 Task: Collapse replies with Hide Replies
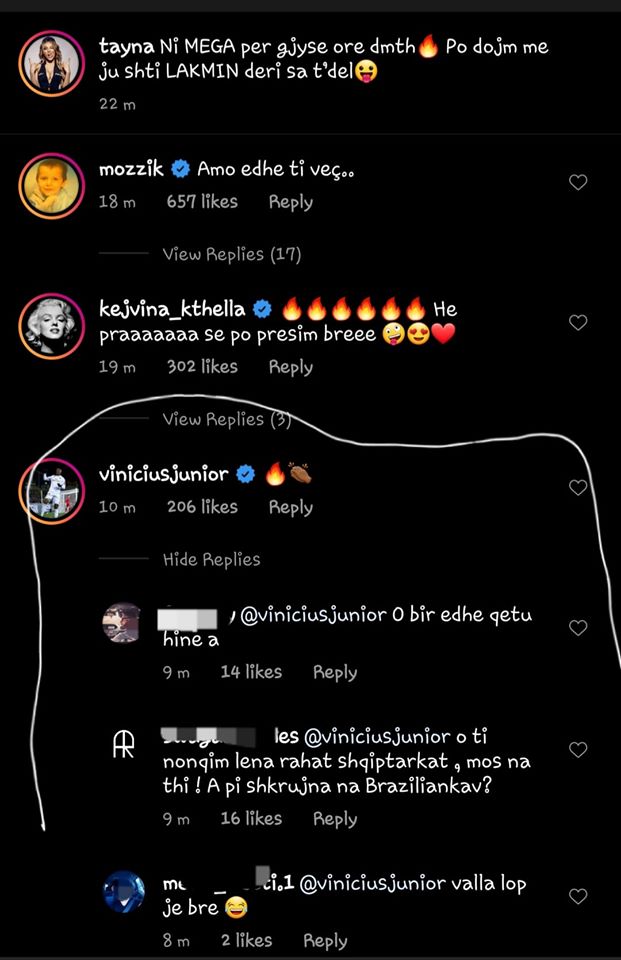(211, 559)
